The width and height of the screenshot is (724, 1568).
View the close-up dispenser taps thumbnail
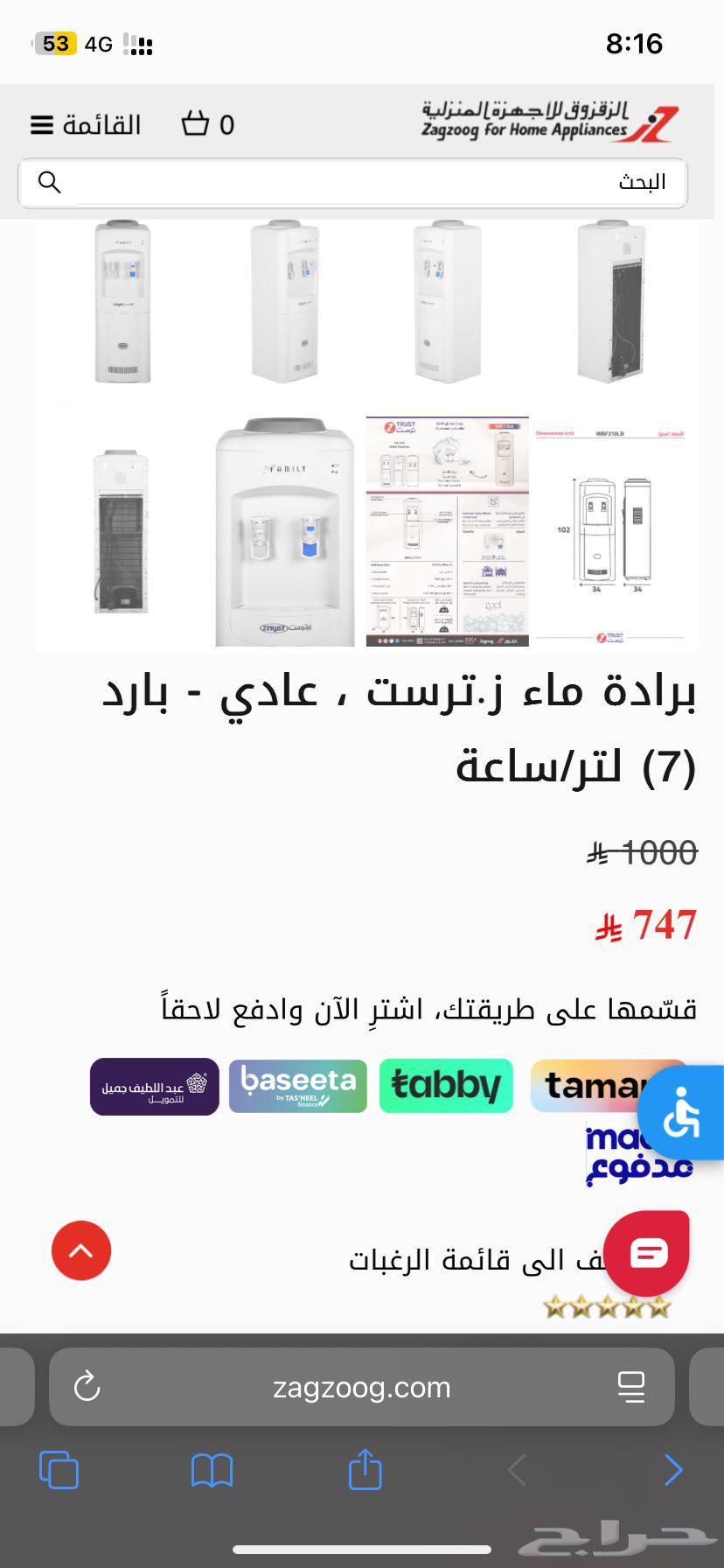click(x=285, y=533)
